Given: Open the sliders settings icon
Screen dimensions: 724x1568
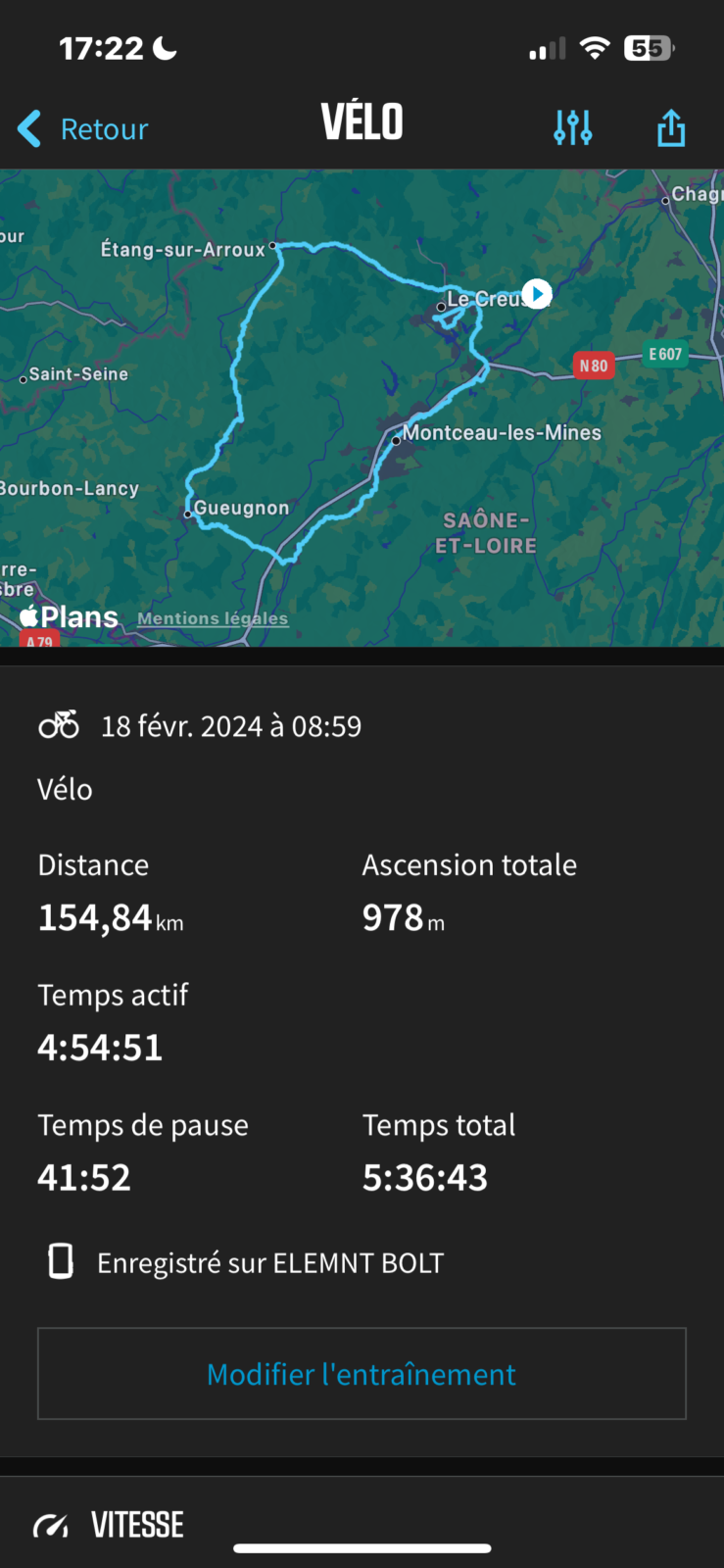Looking at the screenshot, I should click(573, 127).
